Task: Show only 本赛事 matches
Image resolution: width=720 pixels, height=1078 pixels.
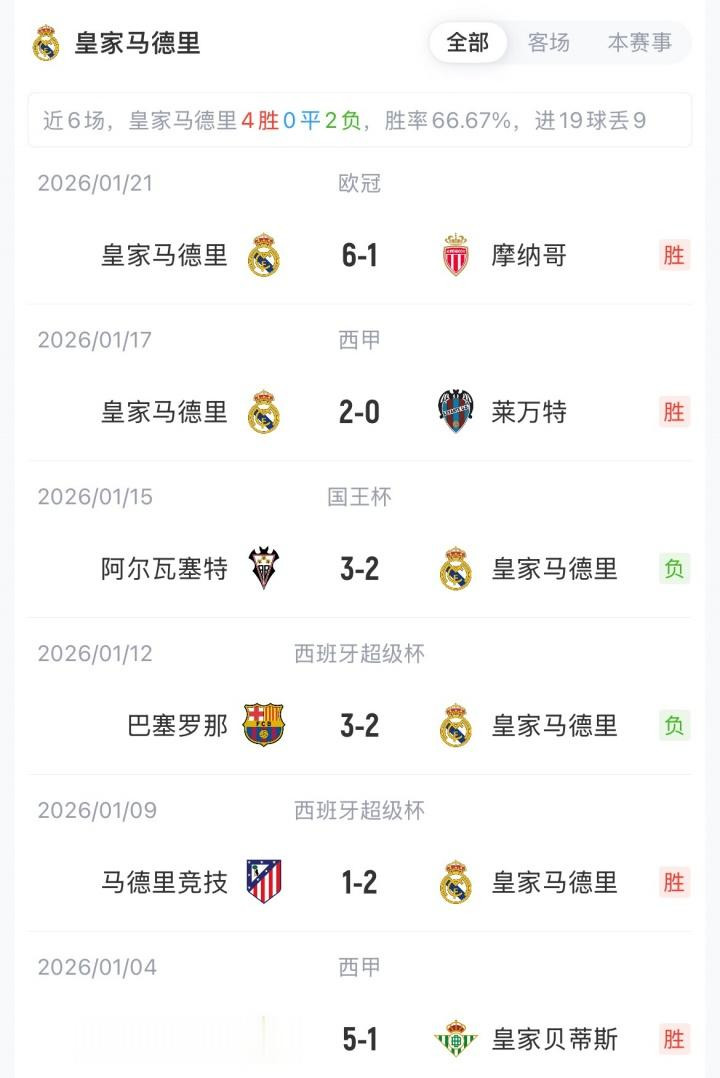Action: point(639,43)
